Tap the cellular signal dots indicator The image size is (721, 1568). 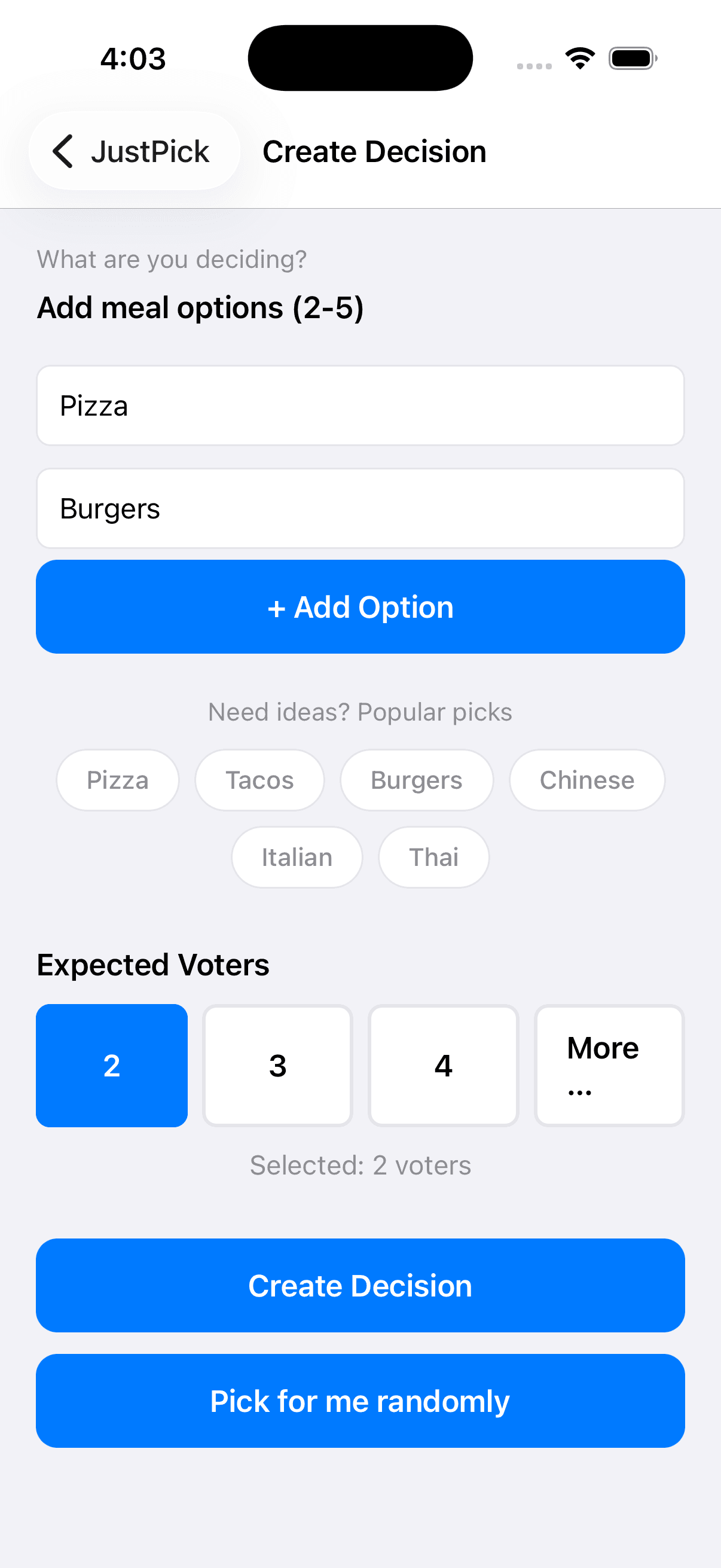(x=534, y=65)
